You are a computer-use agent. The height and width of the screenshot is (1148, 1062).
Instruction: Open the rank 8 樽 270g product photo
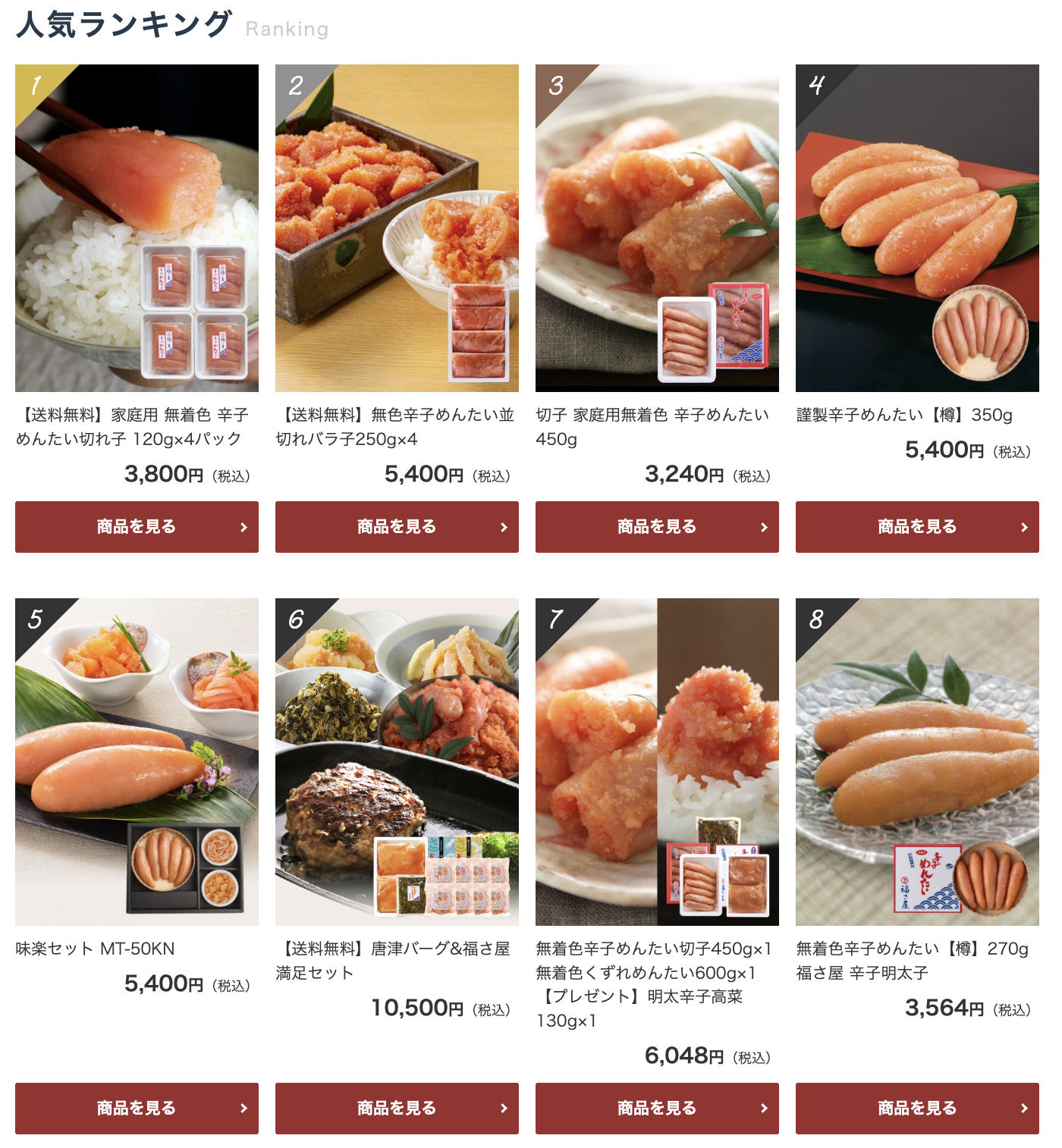tap(917, 761)
